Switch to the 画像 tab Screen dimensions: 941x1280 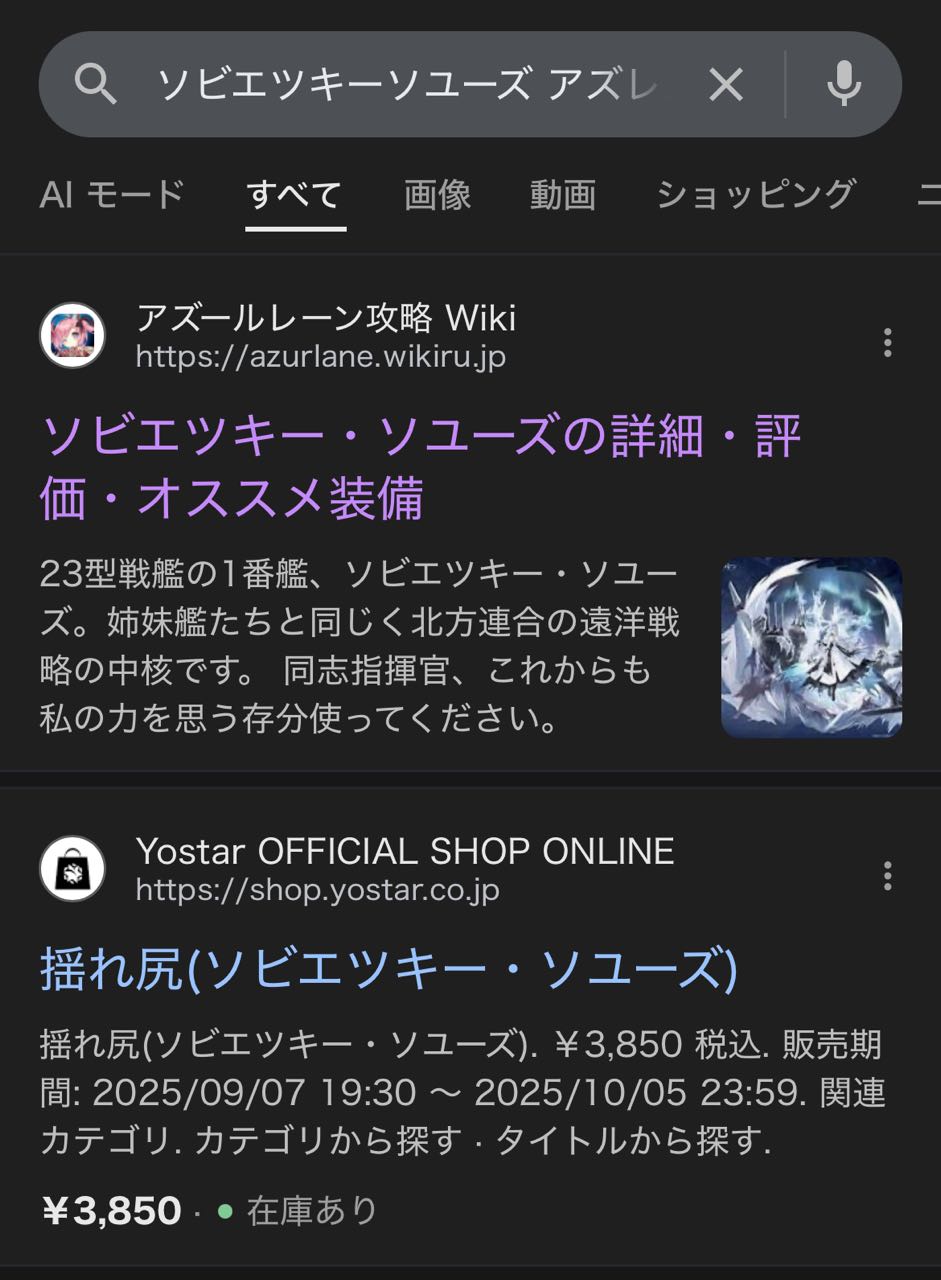pos(437,194)
